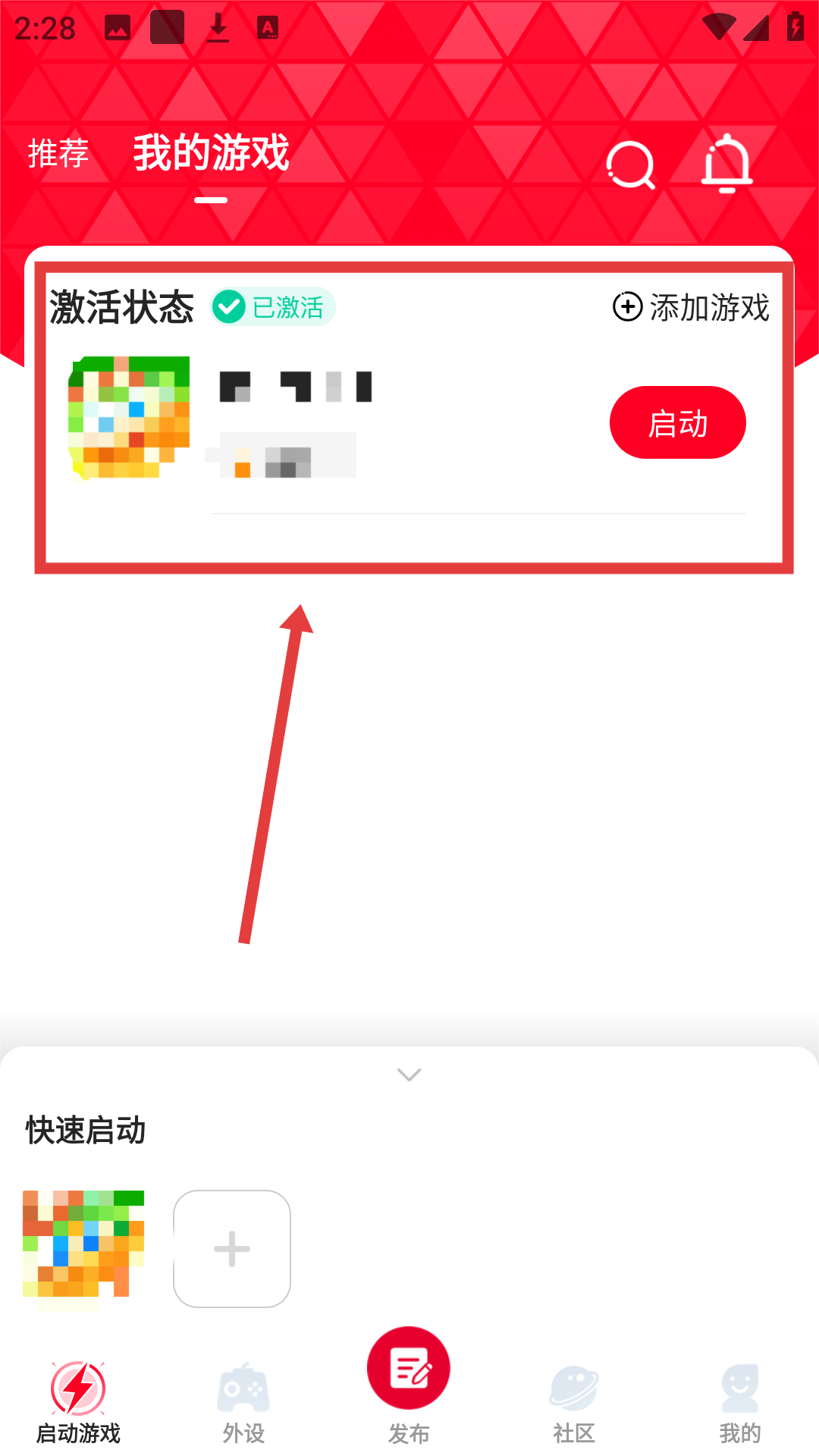Tap 添加游戏 to add a game

[x=691, y=307]
